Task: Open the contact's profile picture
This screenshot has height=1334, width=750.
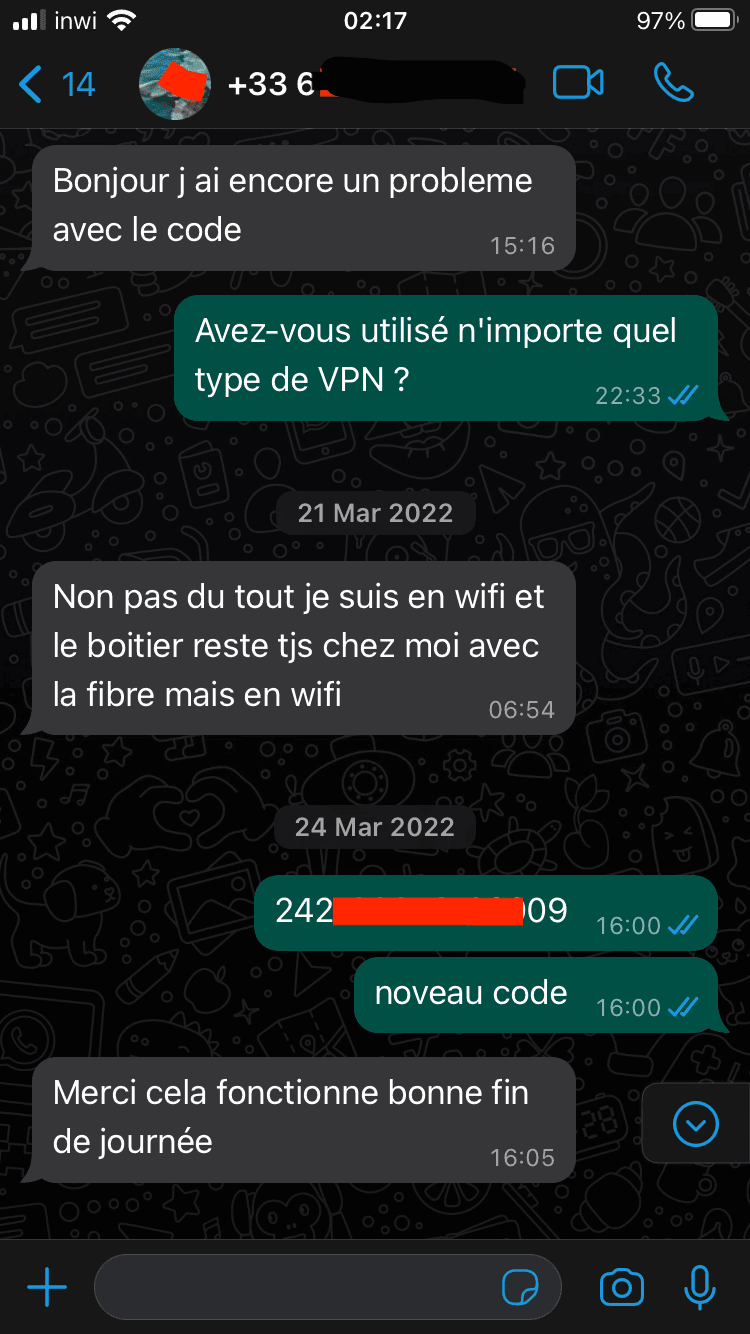Action: tap(175, 84)
